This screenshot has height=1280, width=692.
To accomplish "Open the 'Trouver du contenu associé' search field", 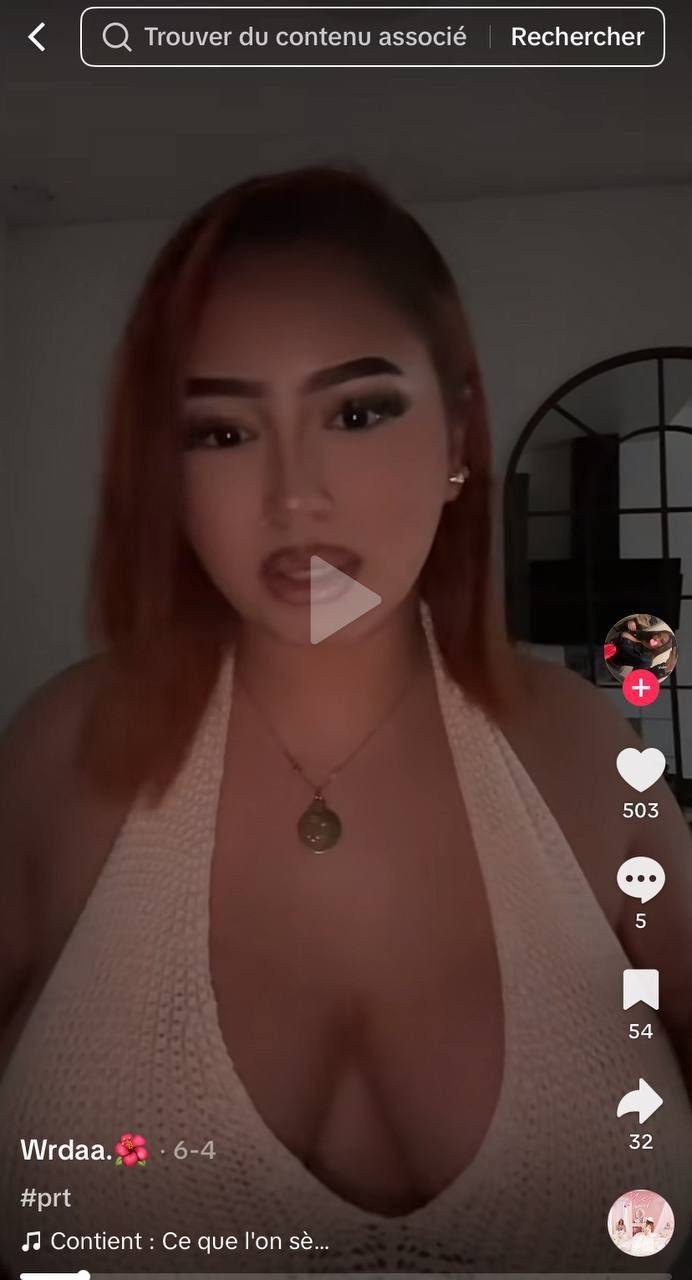I will [x=300, y=37].
